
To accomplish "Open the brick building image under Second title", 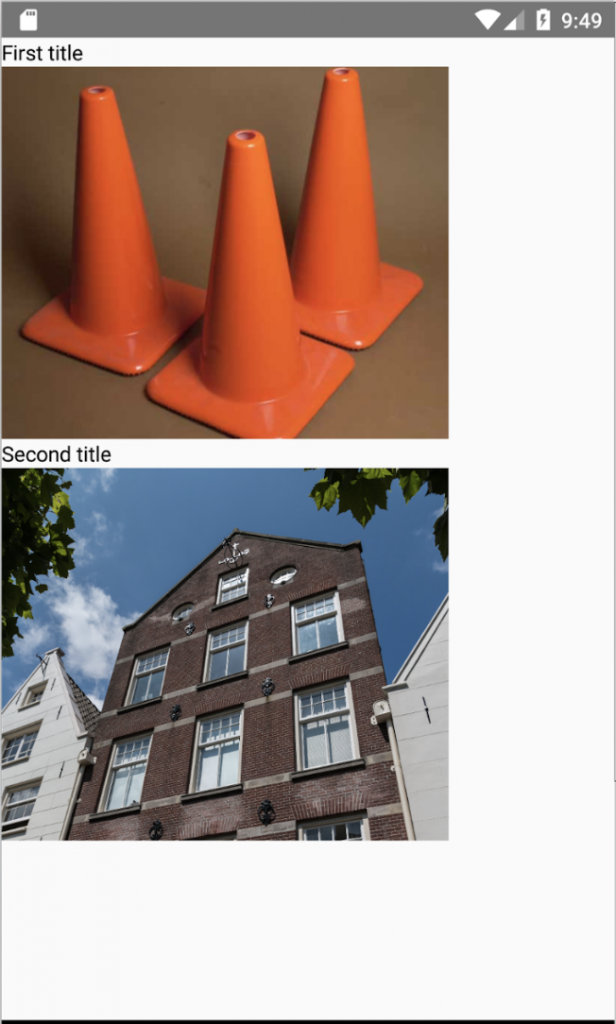I will [x=225, y=654].
